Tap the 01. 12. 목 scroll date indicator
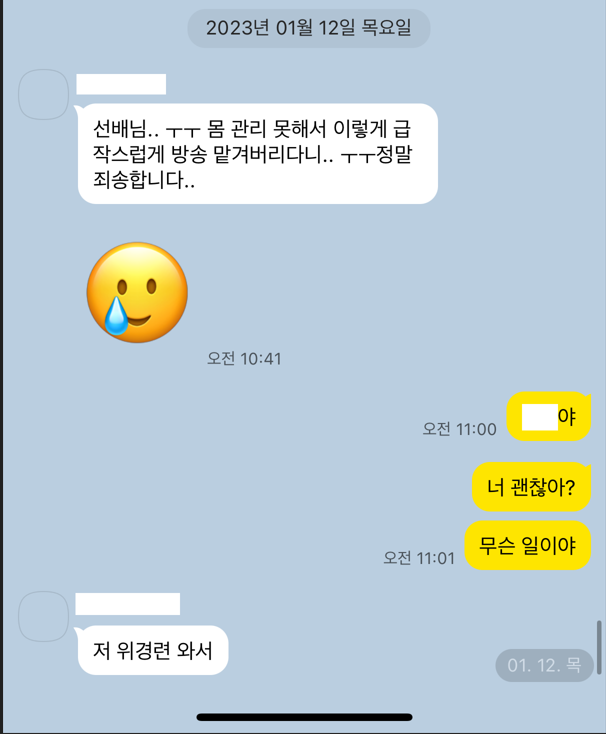Screen dimensions: 606x734 coord(544,666)
